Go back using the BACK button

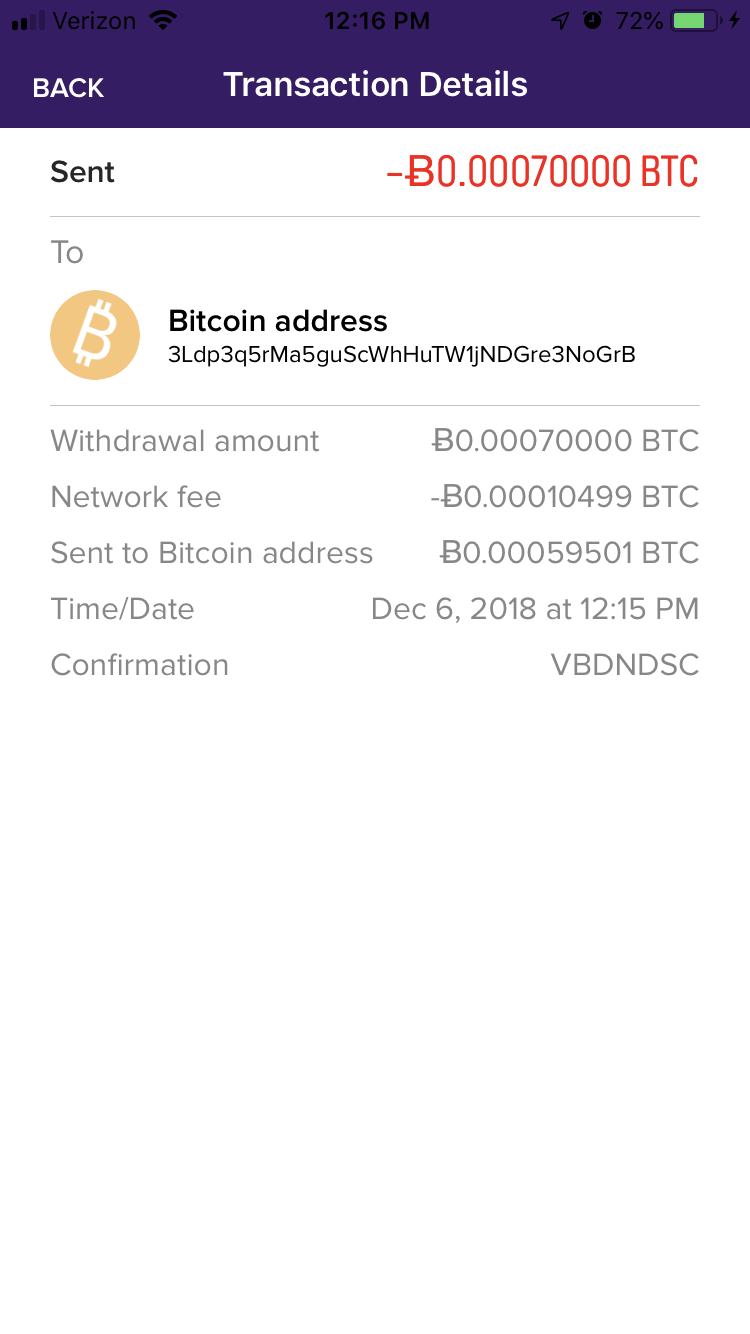[68, 88]
